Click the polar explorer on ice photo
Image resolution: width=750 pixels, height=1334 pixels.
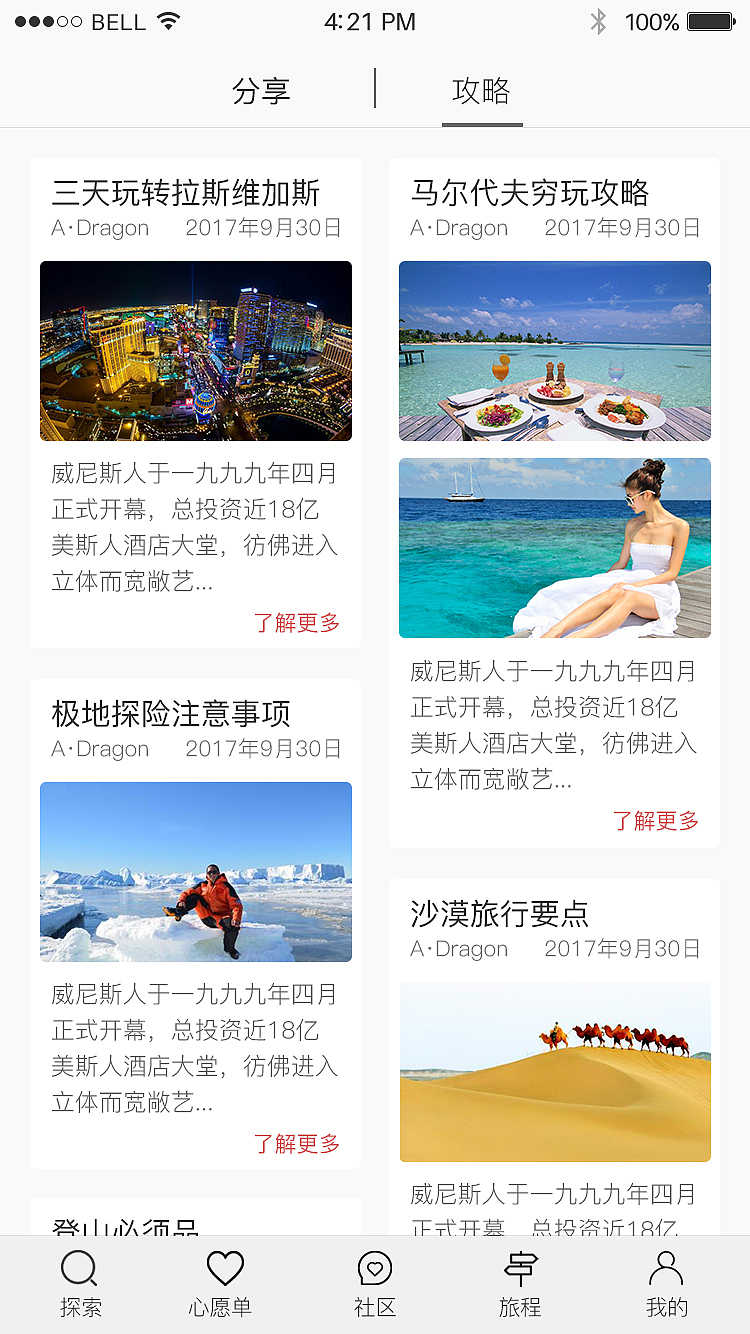(x=195, y=871)
